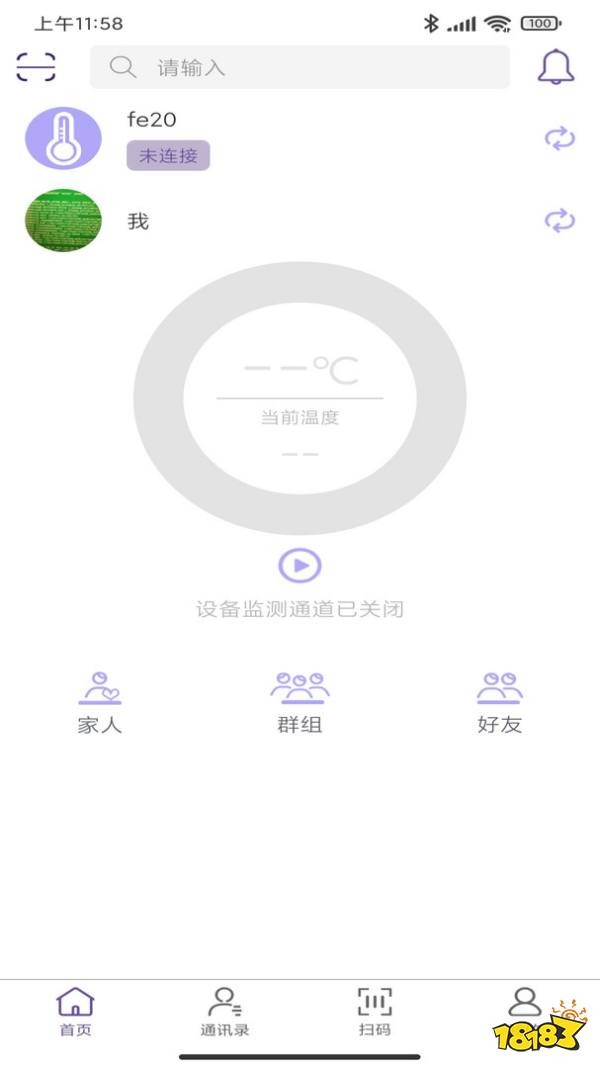This screenshot has width=600, height=1068.
Task: Open 群组 groups section
Action: click(300, 703)
